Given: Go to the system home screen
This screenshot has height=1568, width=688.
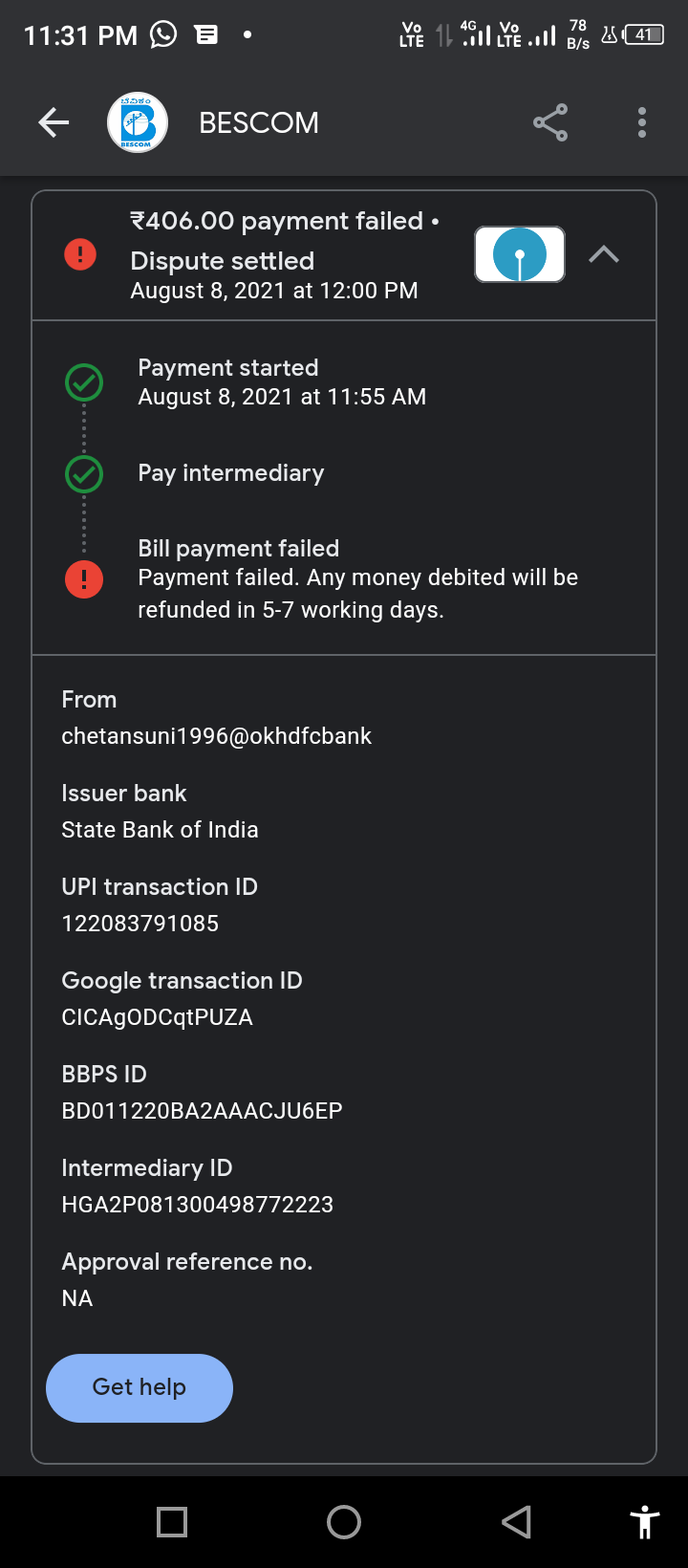Looking at the screenshot, I should coord(344,1521).
